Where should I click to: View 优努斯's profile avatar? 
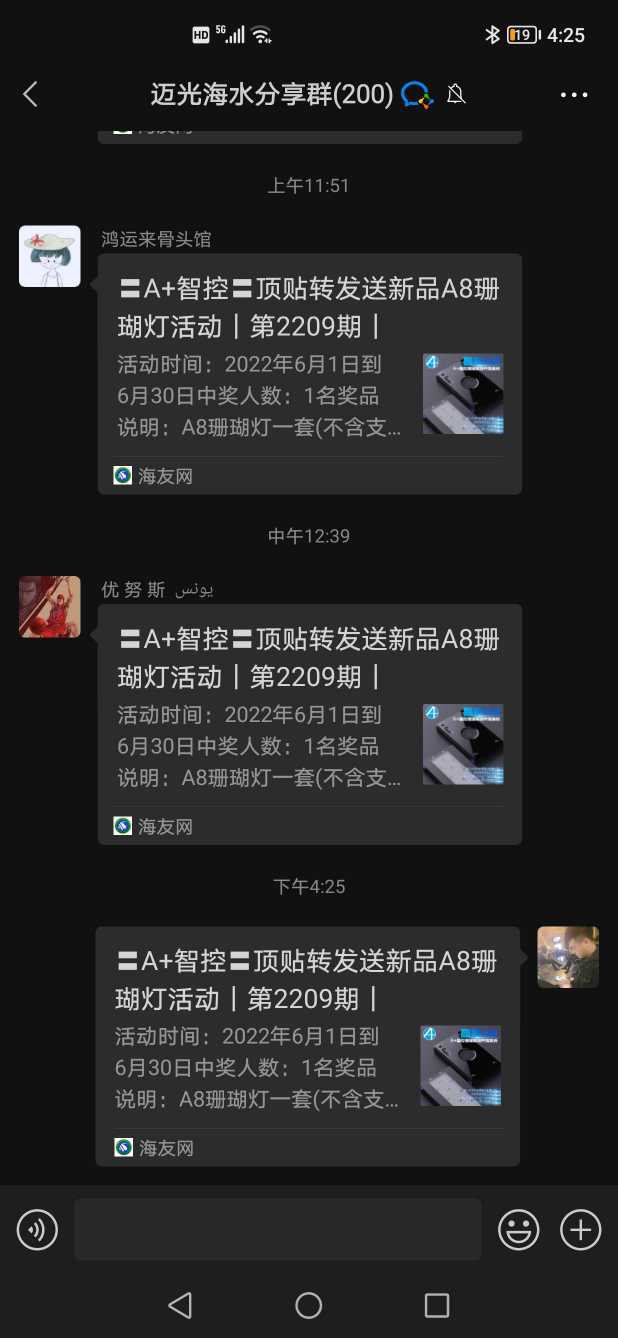click(x=50, y=607)
